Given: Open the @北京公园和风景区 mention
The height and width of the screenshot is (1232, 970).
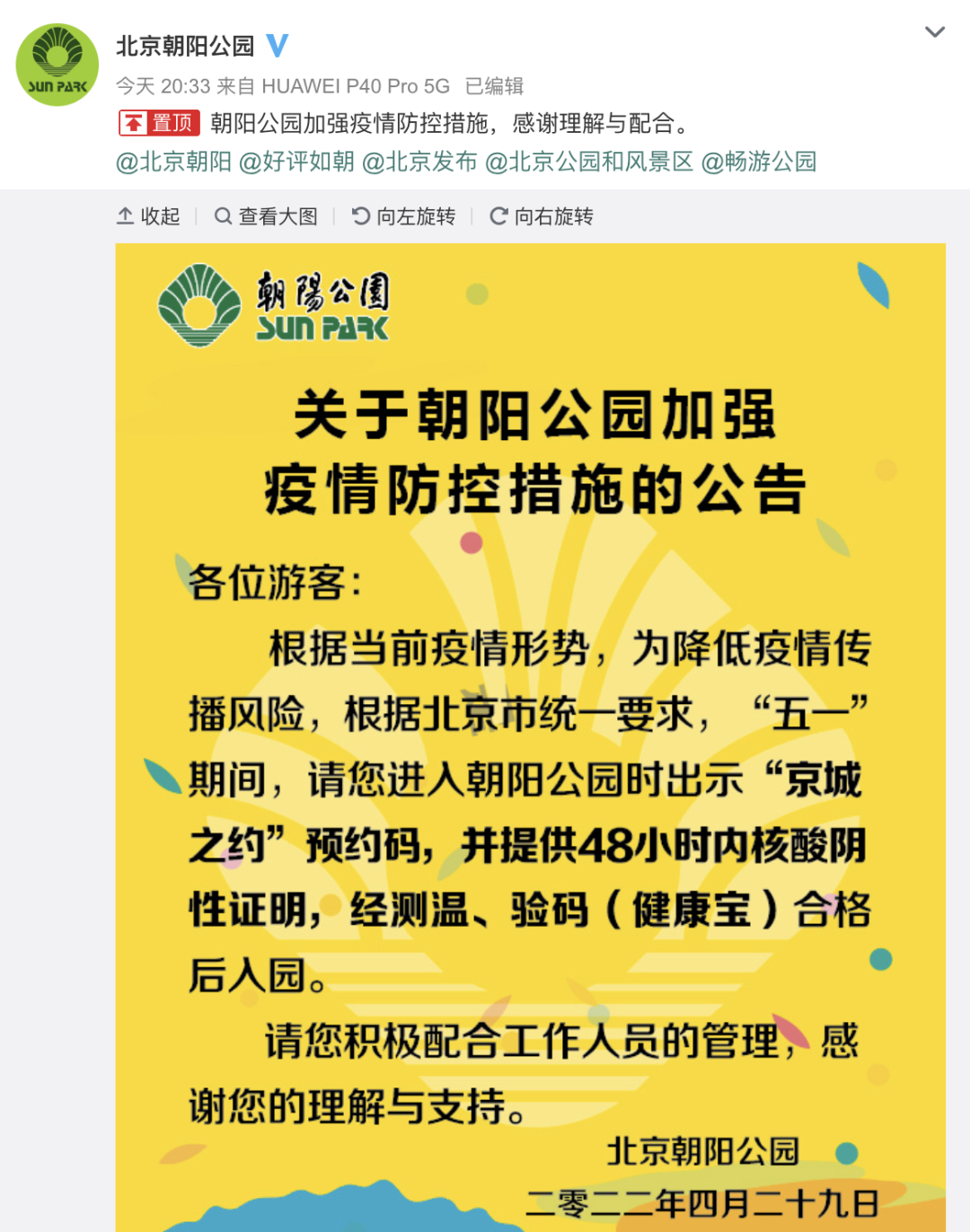Looking at the screenshot, I should click(x=589, y=162).
